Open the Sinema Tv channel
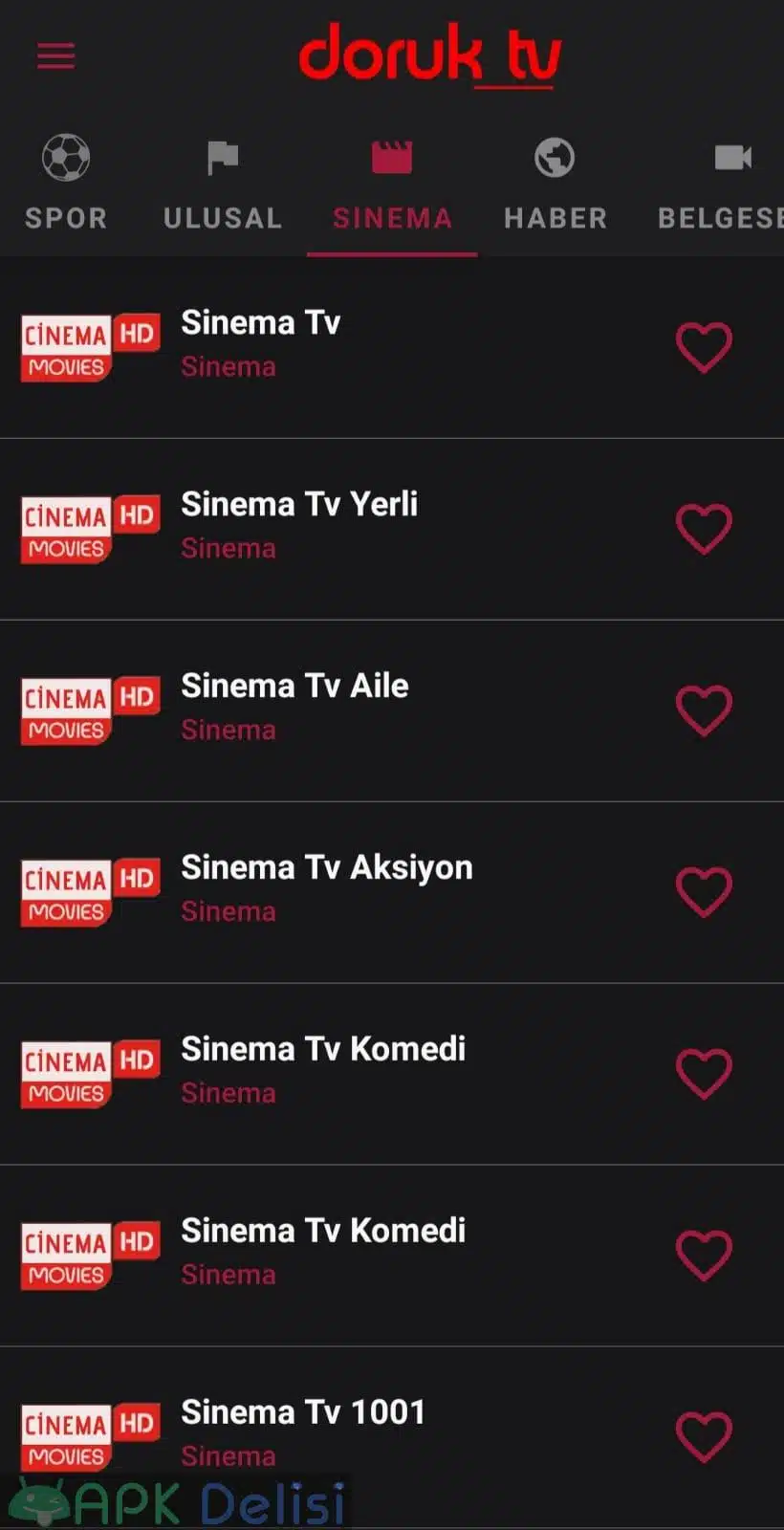The width and height of the screenshot is (784, 1530). coord(392,348)
